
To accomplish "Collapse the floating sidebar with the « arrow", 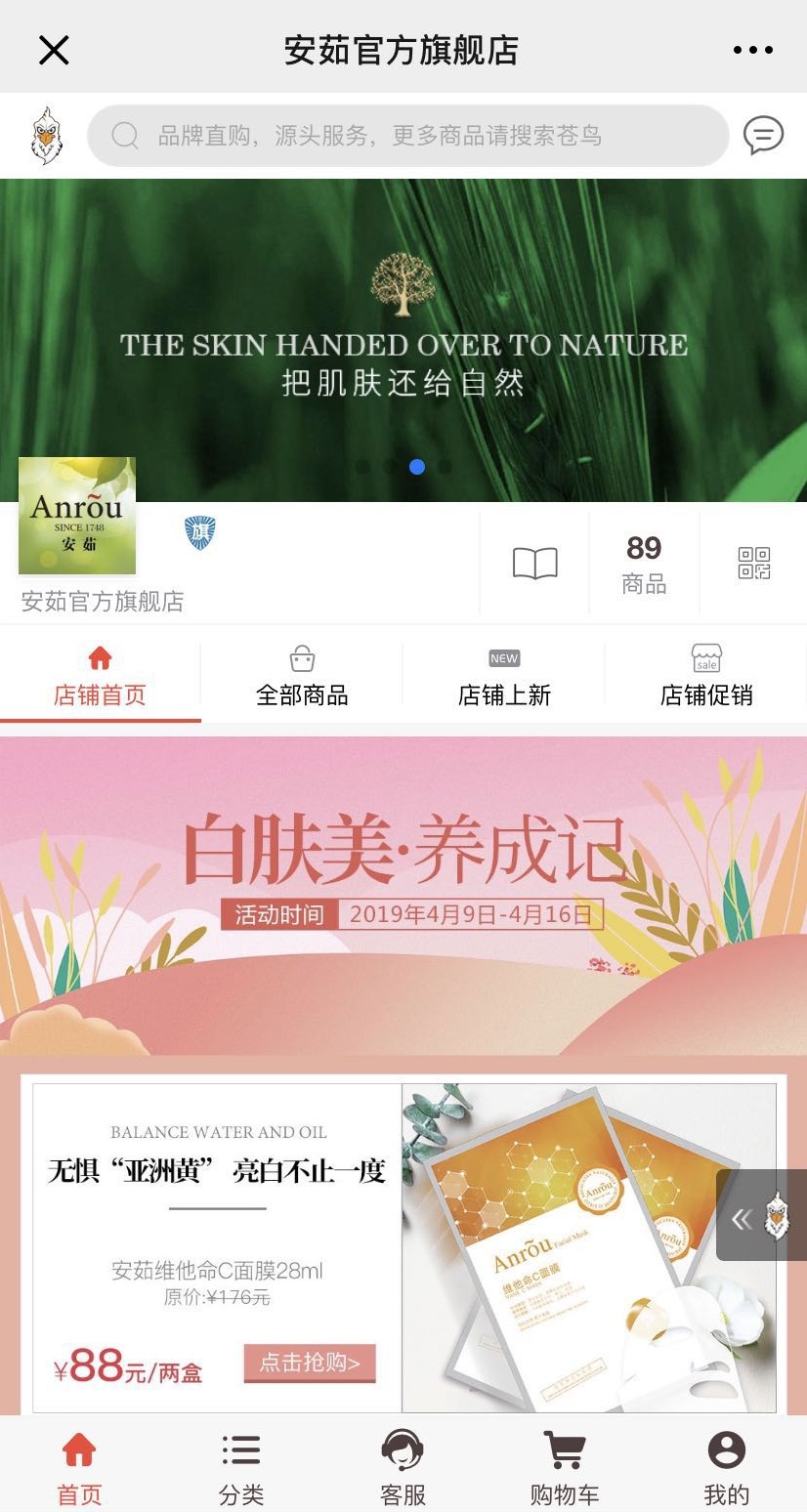I will coord(741,1219).
